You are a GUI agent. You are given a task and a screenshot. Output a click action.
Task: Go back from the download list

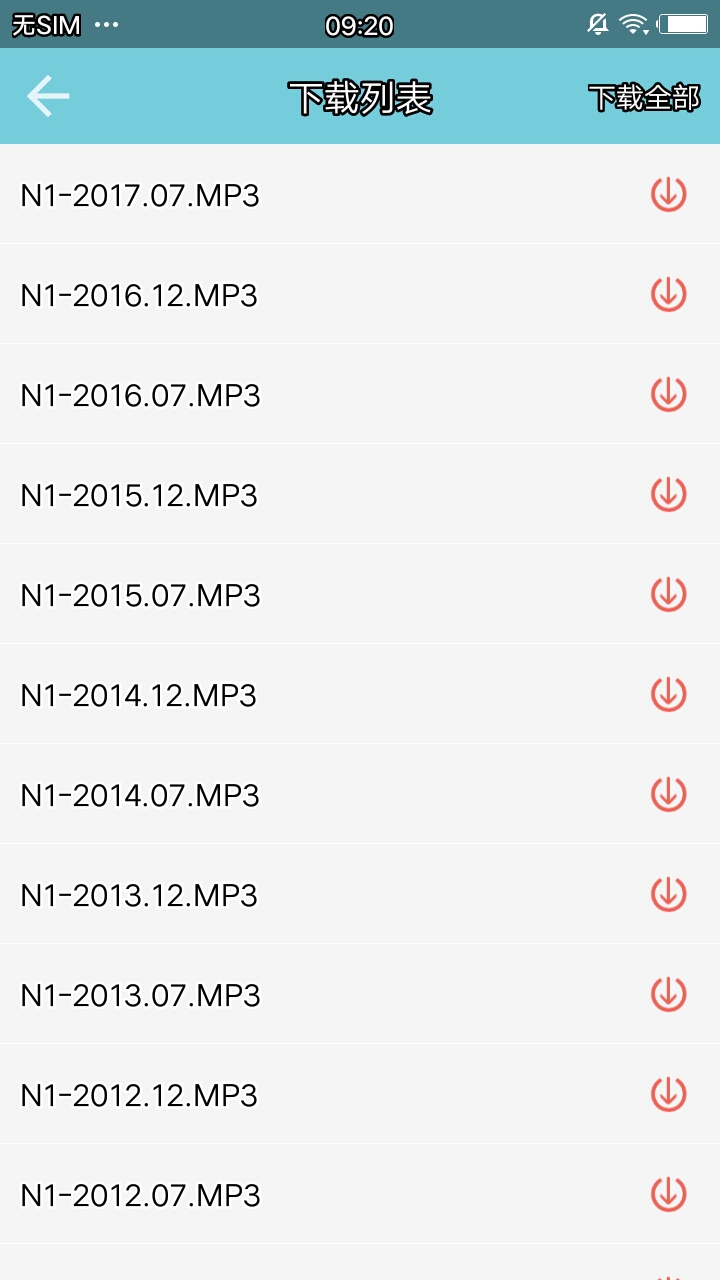tap(48, 97)
